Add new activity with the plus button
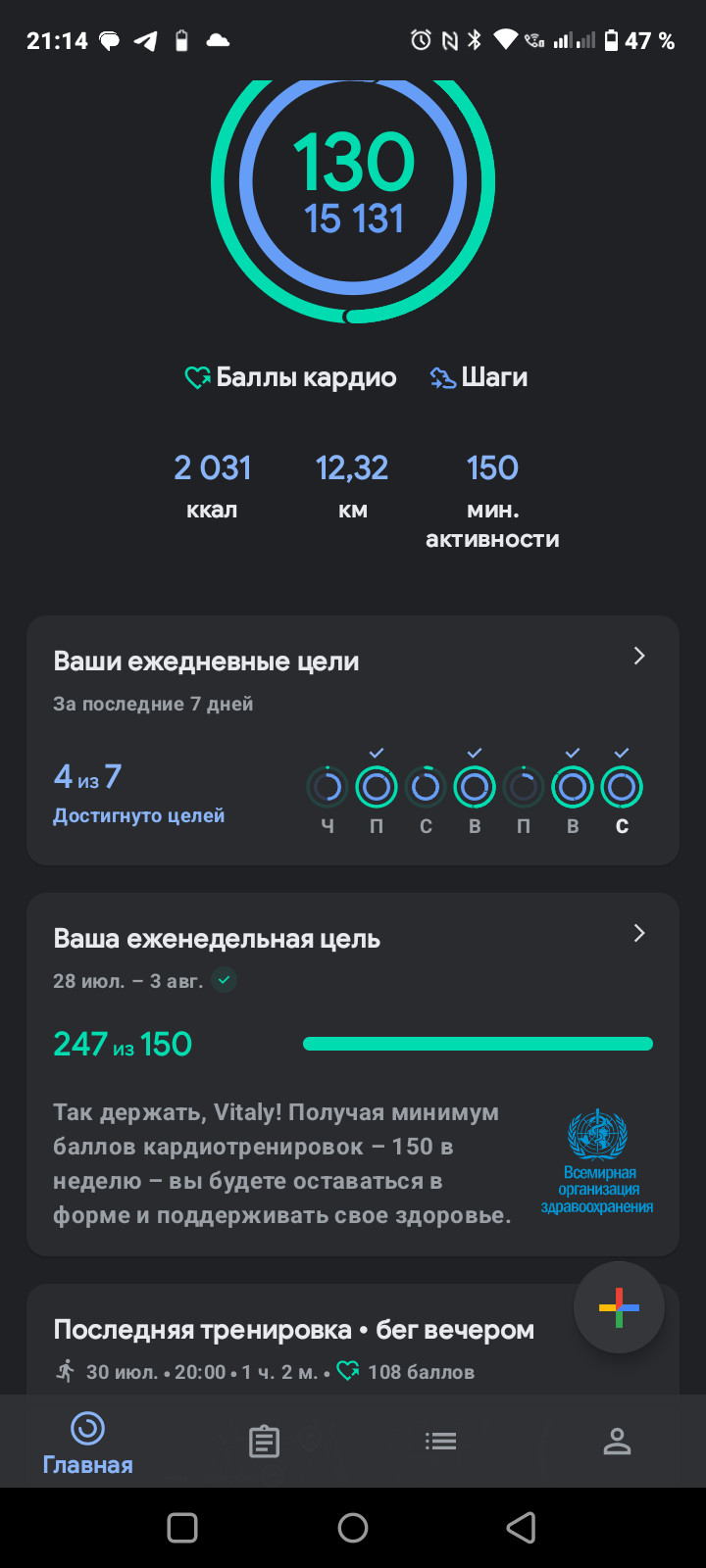The width and height of the screenshot is (706, 1568). [619, 1307]
